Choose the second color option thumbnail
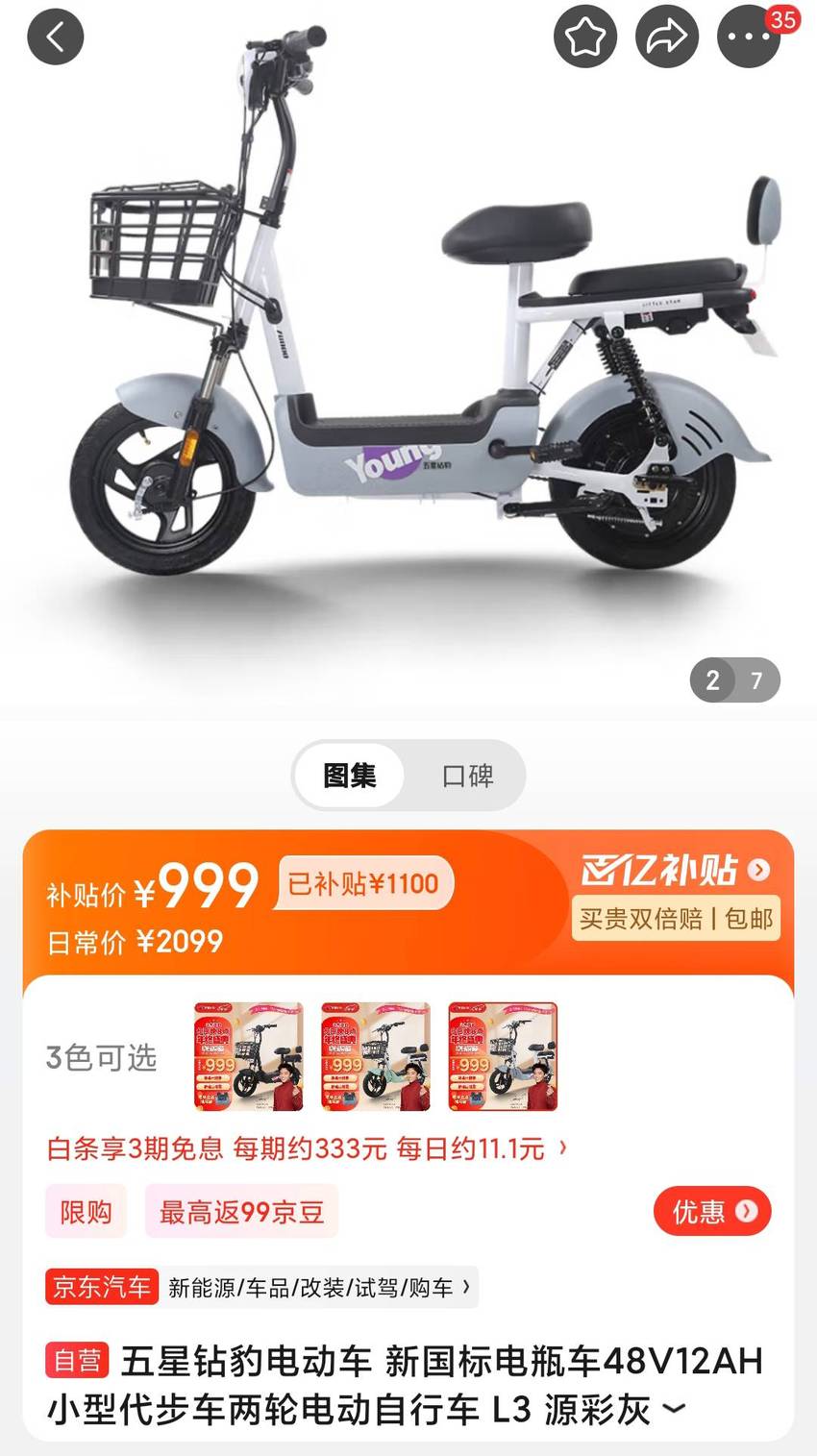 (x=376, y=1056)
